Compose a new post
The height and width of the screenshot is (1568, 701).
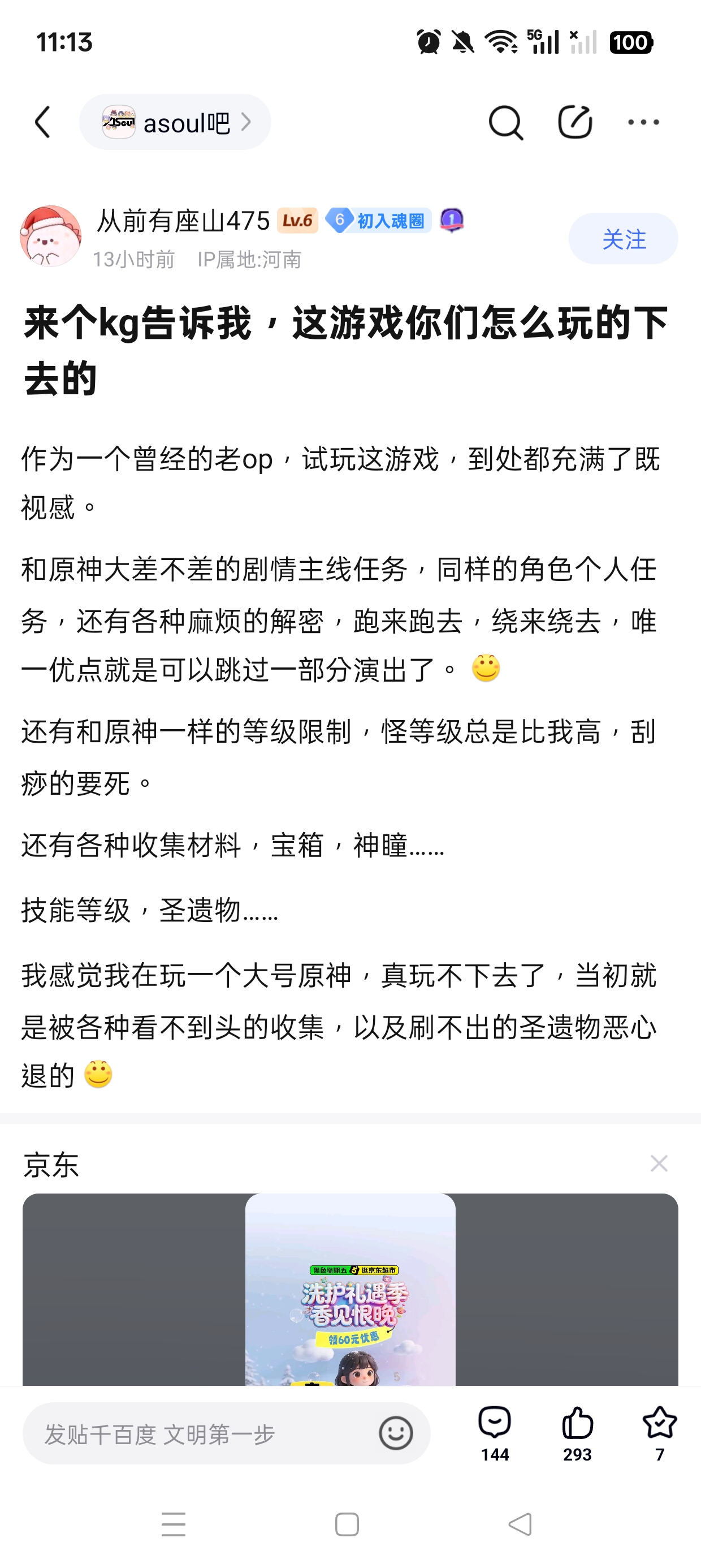574,122
